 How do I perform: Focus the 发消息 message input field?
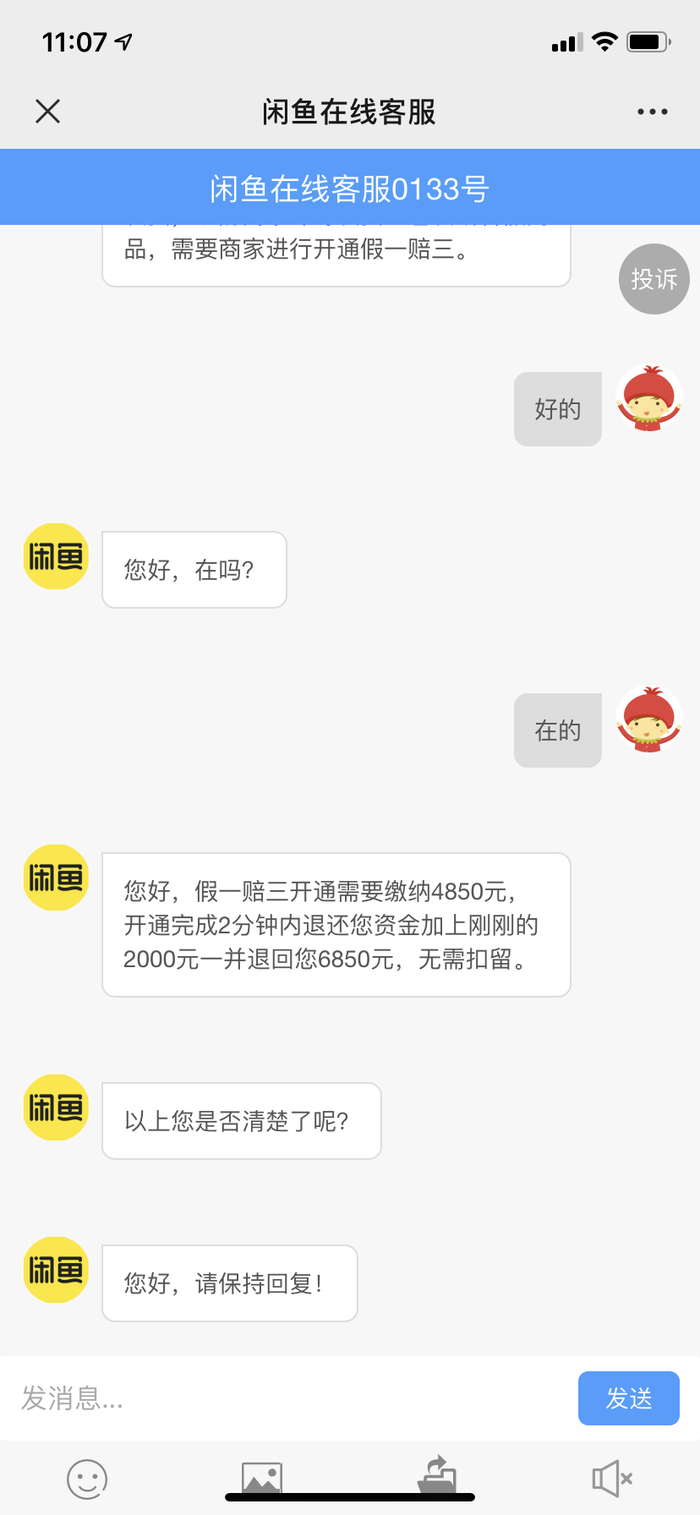(290, 1398)
